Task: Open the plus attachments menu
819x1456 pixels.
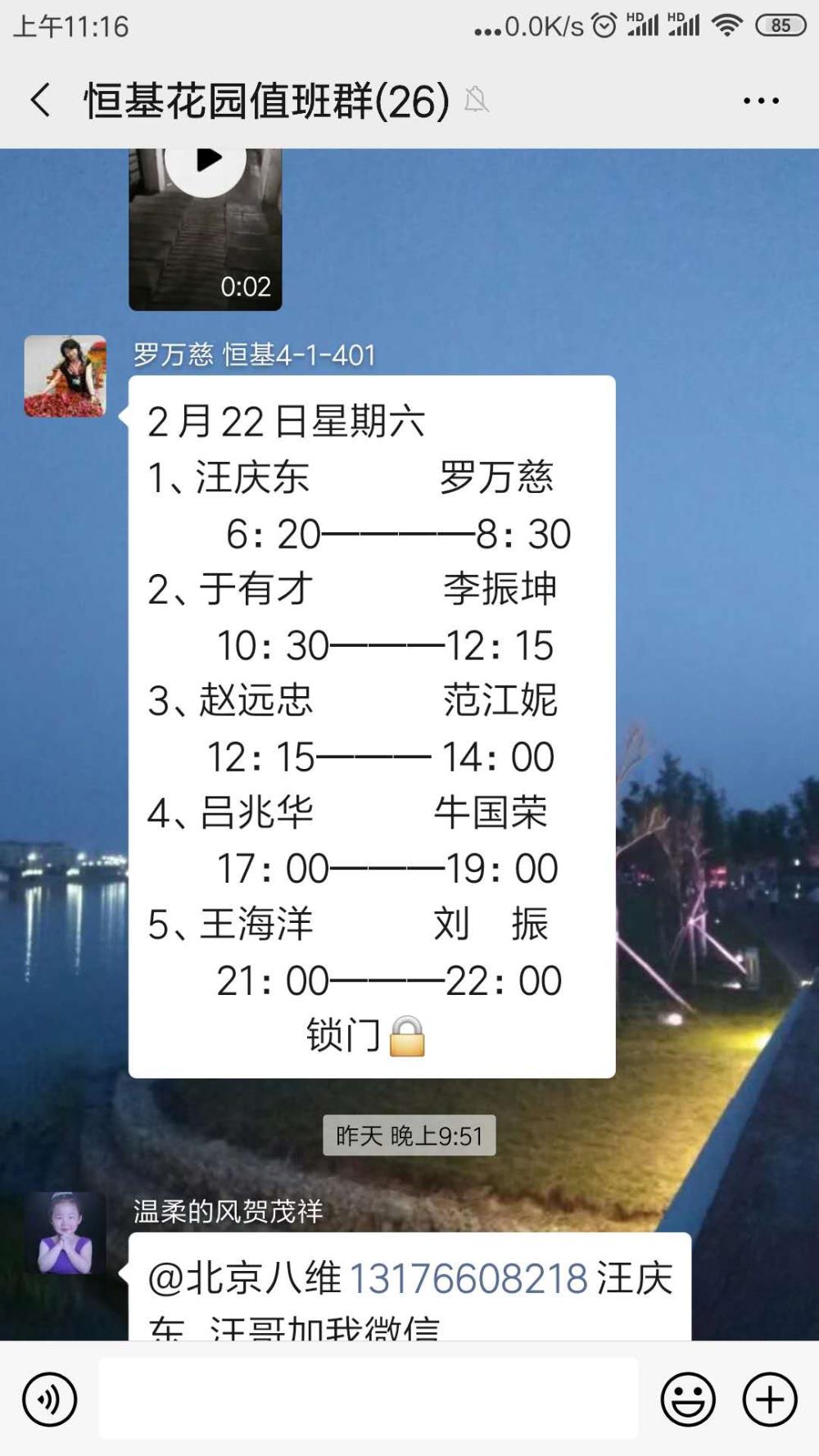Action: point(770,1399)
